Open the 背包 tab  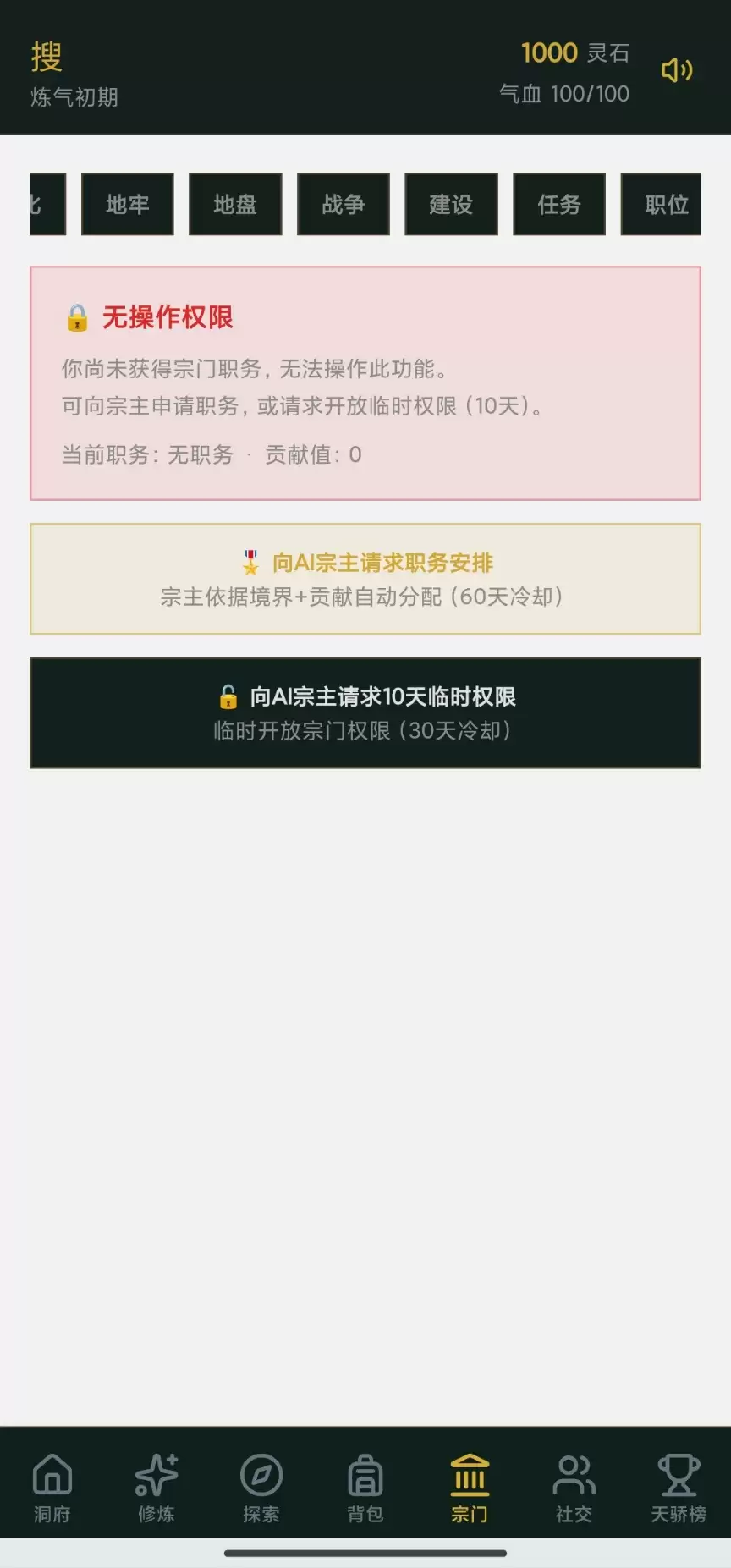(x=365, y=1488)
